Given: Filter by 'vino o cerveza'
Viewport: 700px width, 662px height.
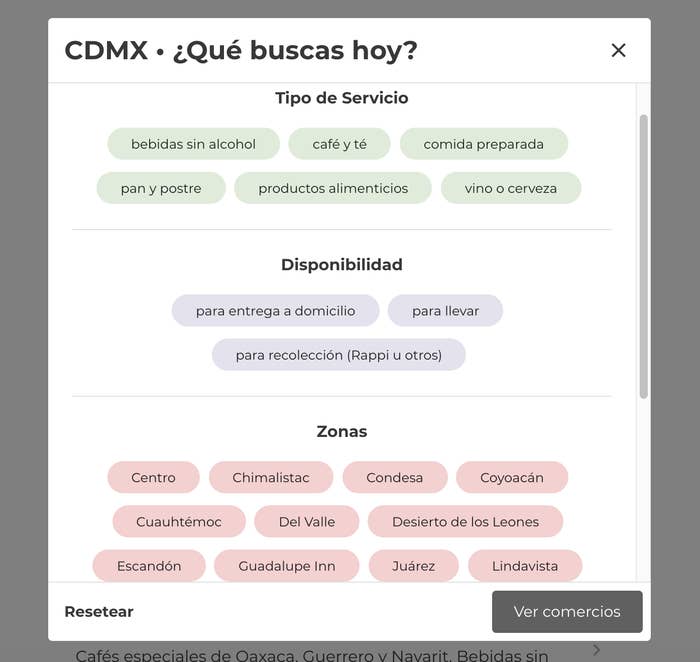Looking at the screenshot, I should (x=510, y=188).
